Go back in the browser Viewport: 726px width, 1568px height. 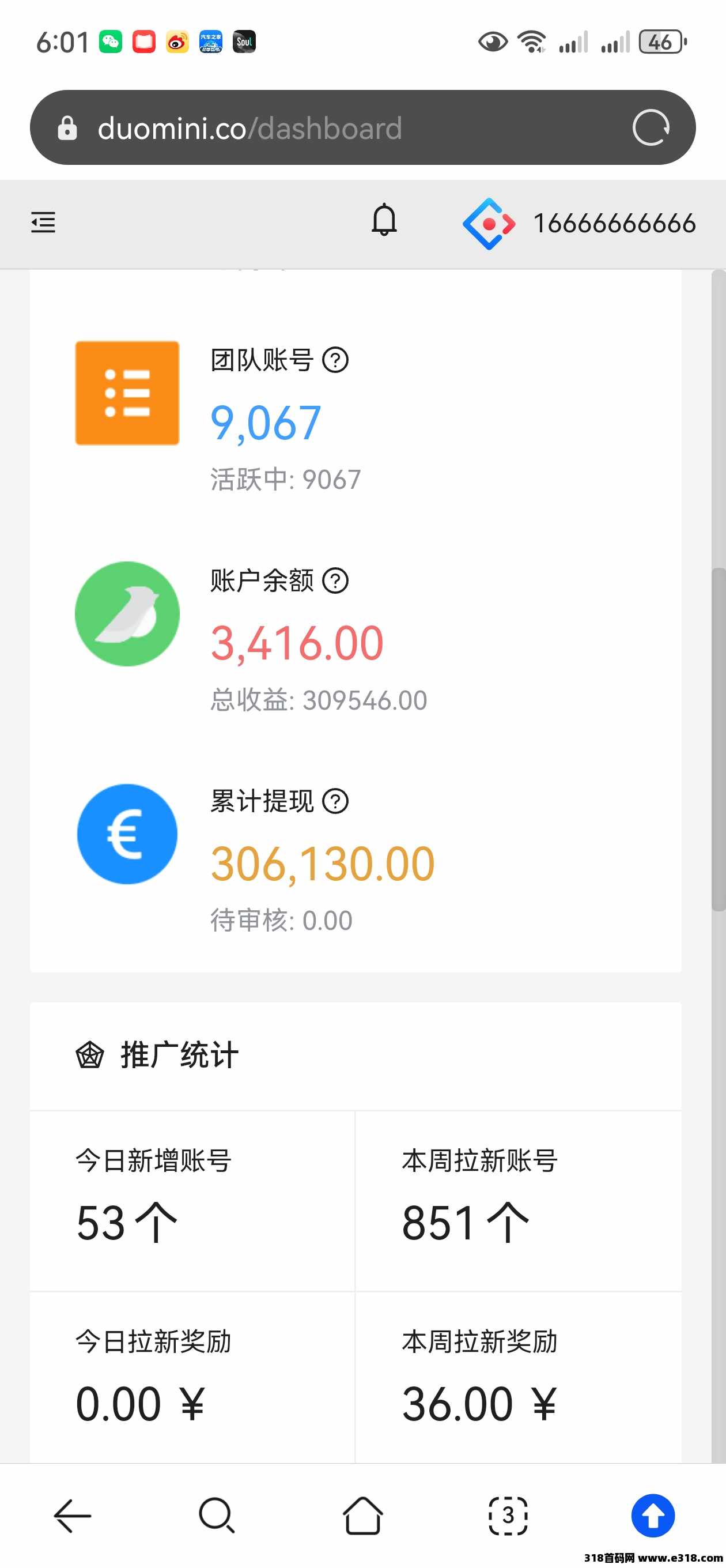[x=73, y=1515]
